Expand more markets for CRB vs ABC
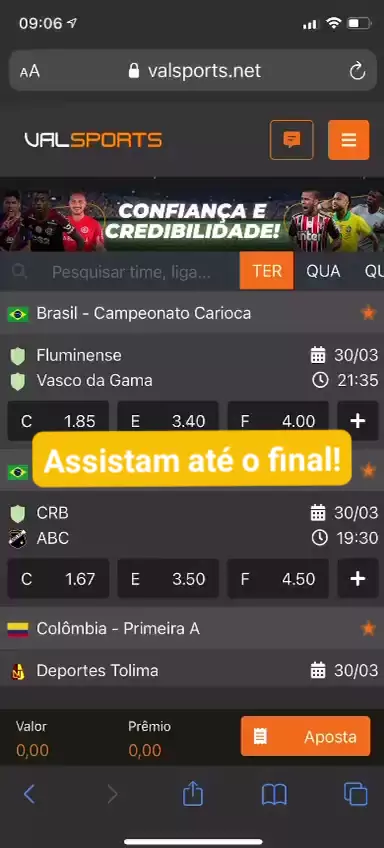This screenshot has width=384, height=848. pyautogui.click(x=358, y=579)
